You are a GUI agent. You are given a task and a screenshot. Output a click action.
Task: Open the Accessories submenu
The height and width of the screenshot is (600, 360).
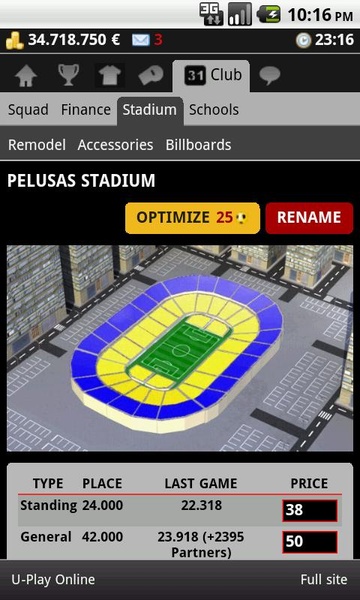click(x=115, y=145)
